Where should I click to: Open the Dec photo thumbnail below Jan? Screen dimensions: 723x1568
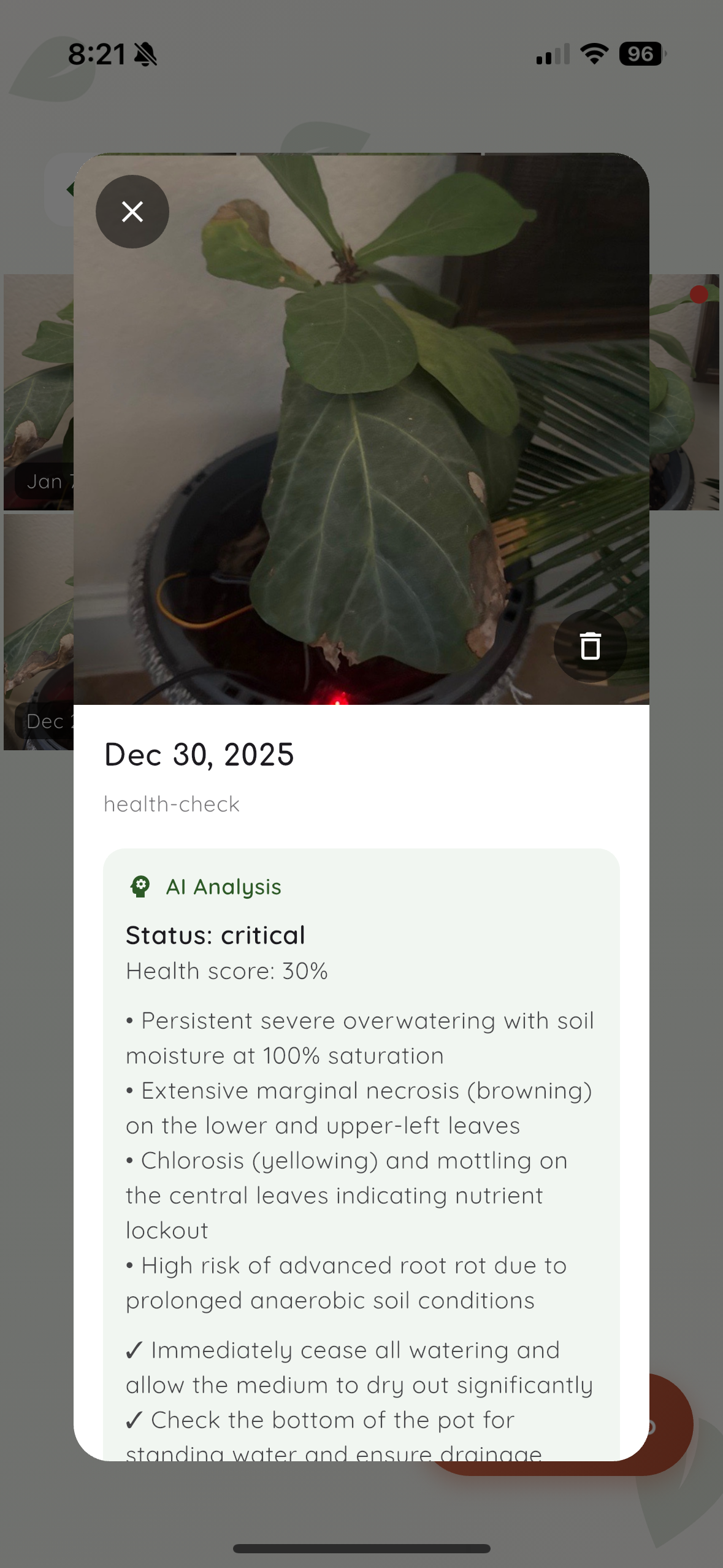37,632
